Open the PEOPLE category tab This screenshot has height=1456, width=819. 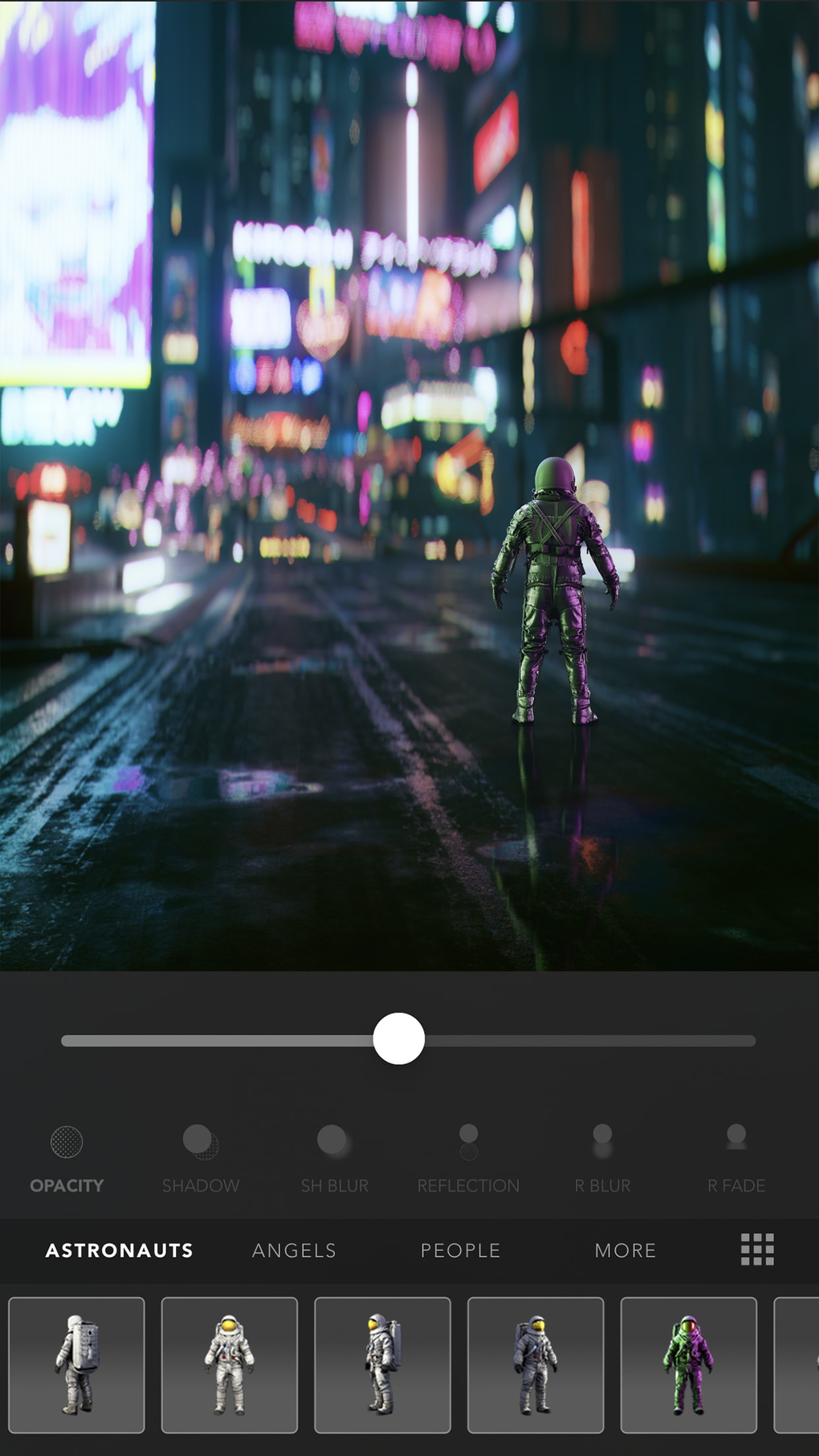pyautogui.click(x=460, y=1250)
